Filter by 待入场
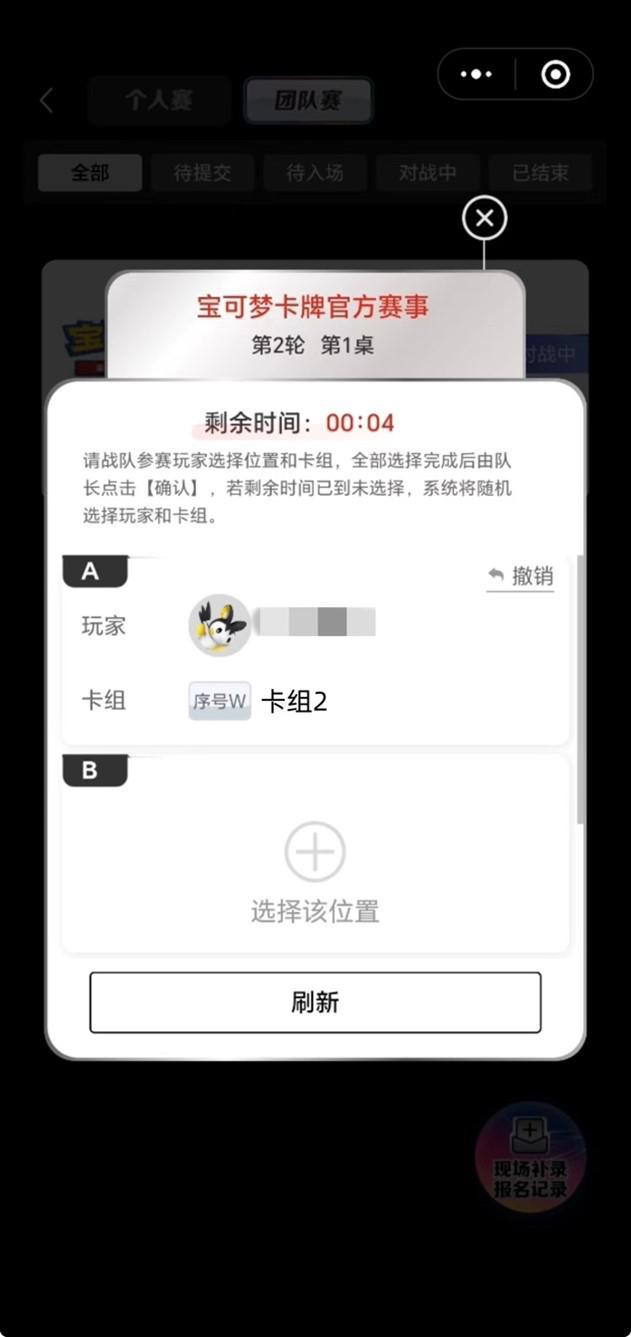The width and height of the screenshot is (631, 1337). click(315, 173)
